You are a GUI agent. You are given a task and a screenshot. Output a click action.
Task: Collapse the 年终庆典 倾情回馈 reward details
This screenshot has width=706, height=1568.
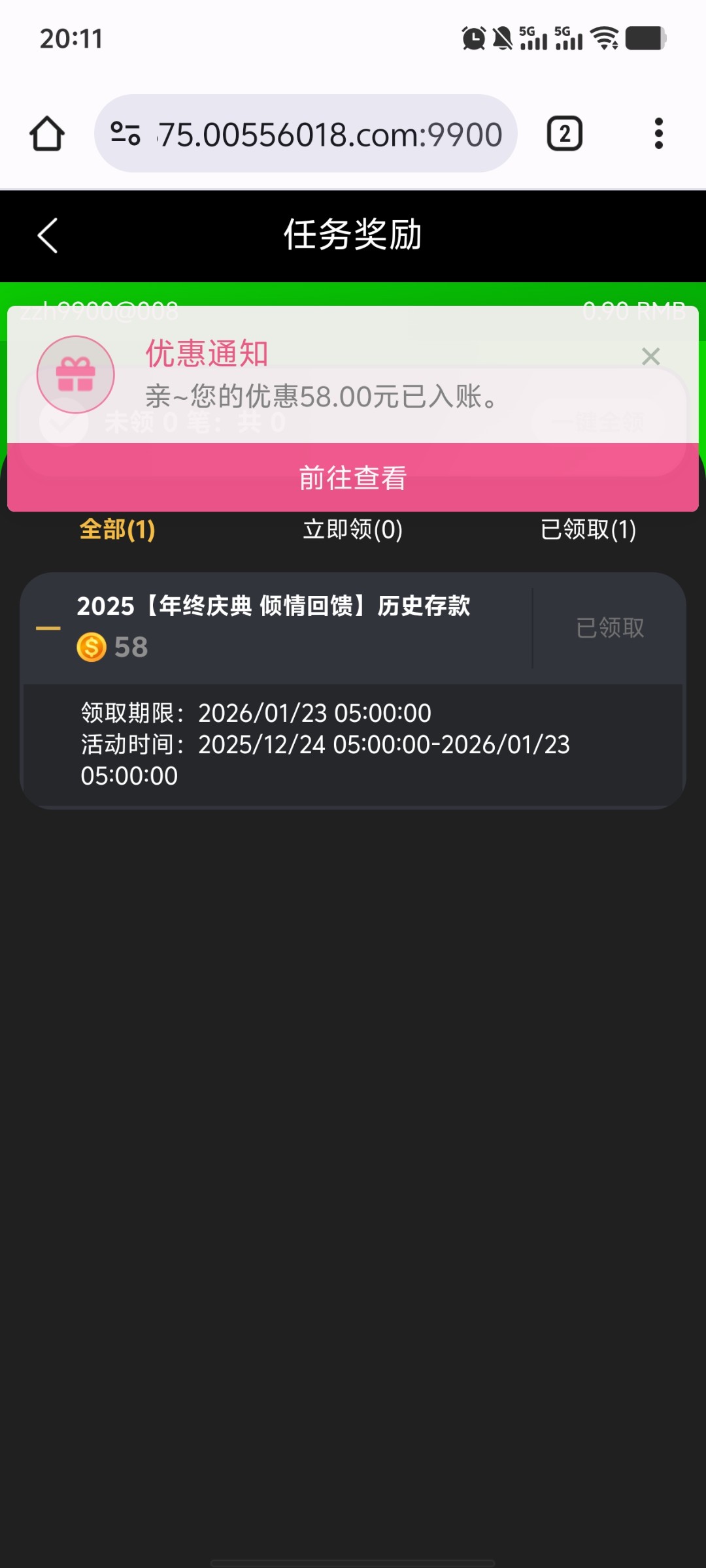[x=48, y=628]
